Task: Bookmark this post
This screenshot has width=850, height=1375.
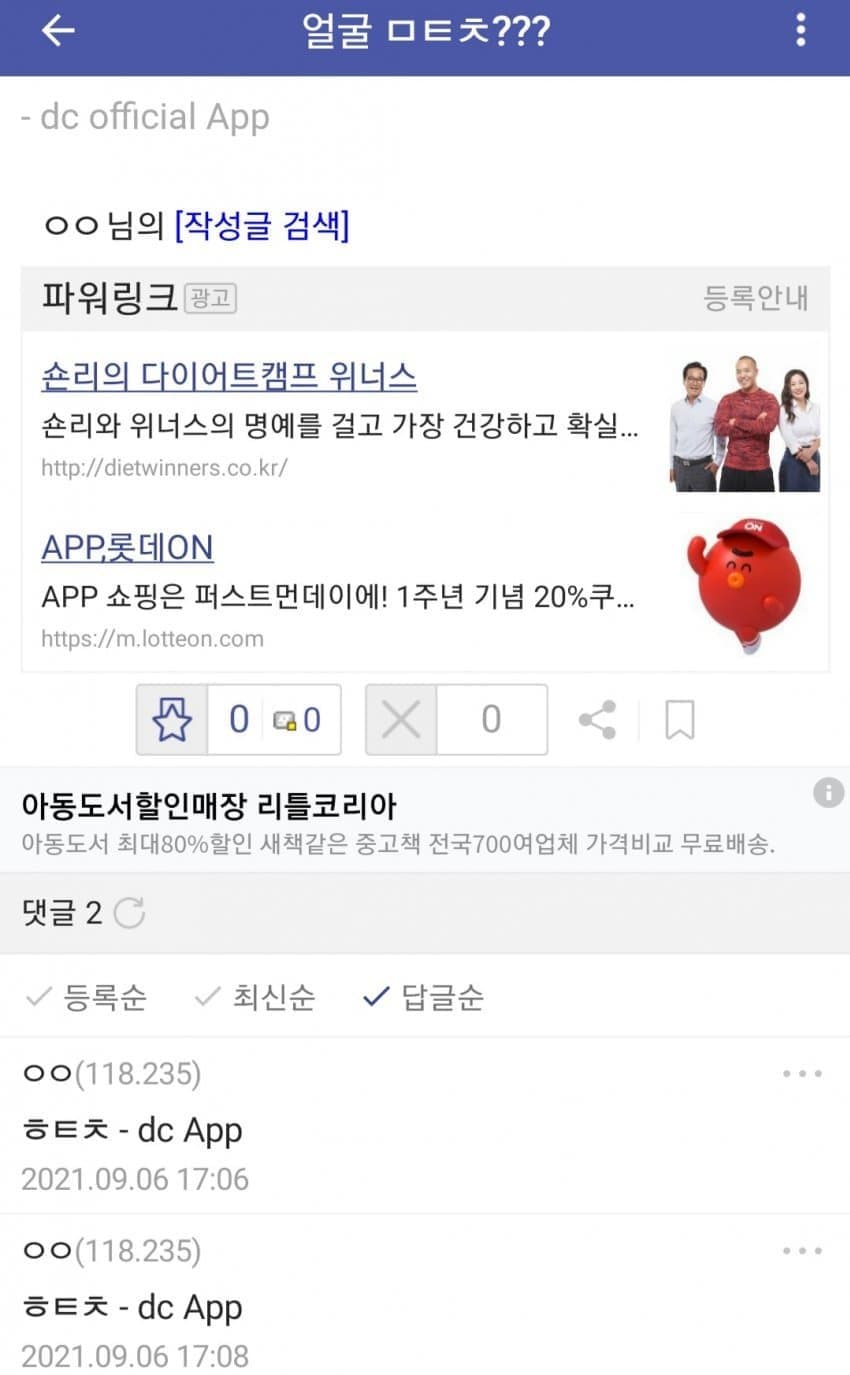Action: [680, 720]
